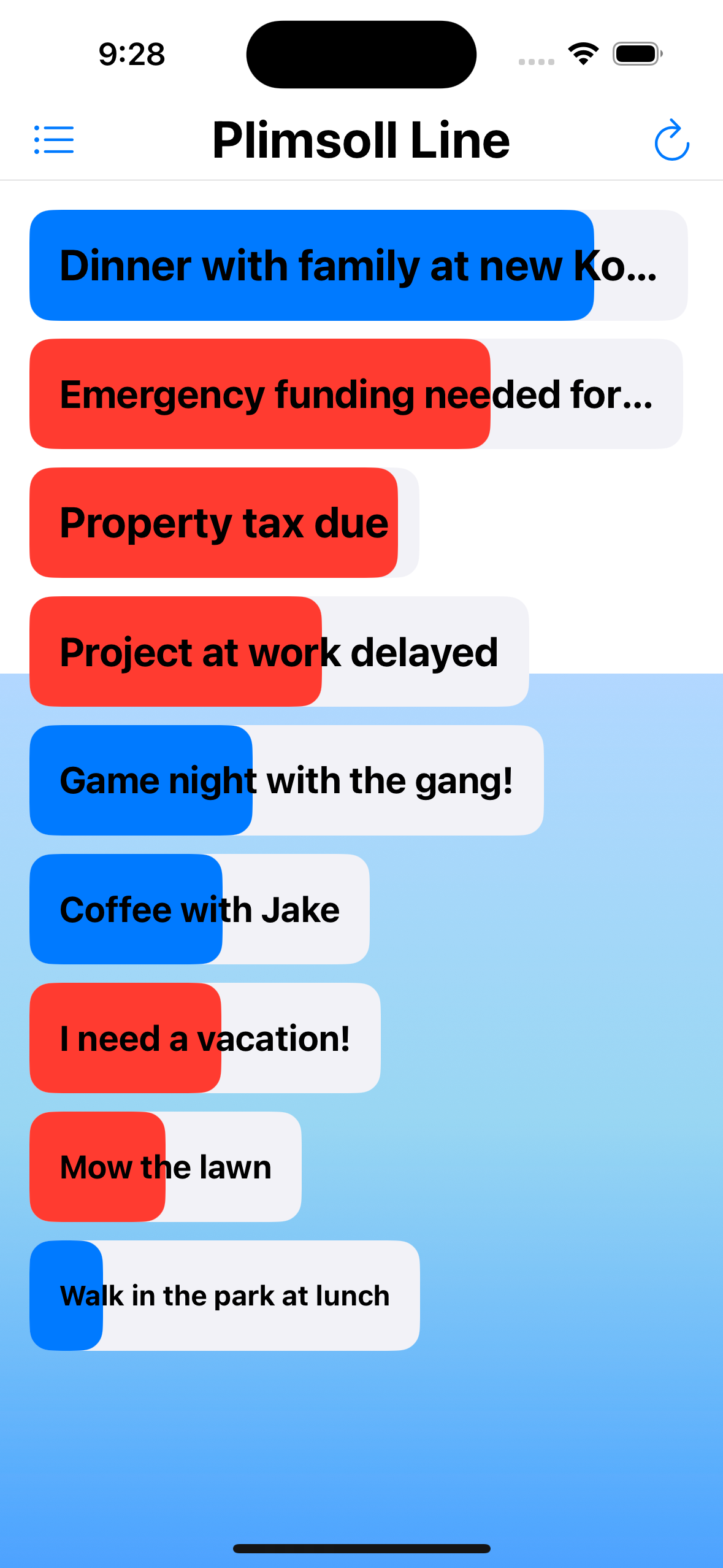Open the 'I need a vacation!' task

[204, 1038]
